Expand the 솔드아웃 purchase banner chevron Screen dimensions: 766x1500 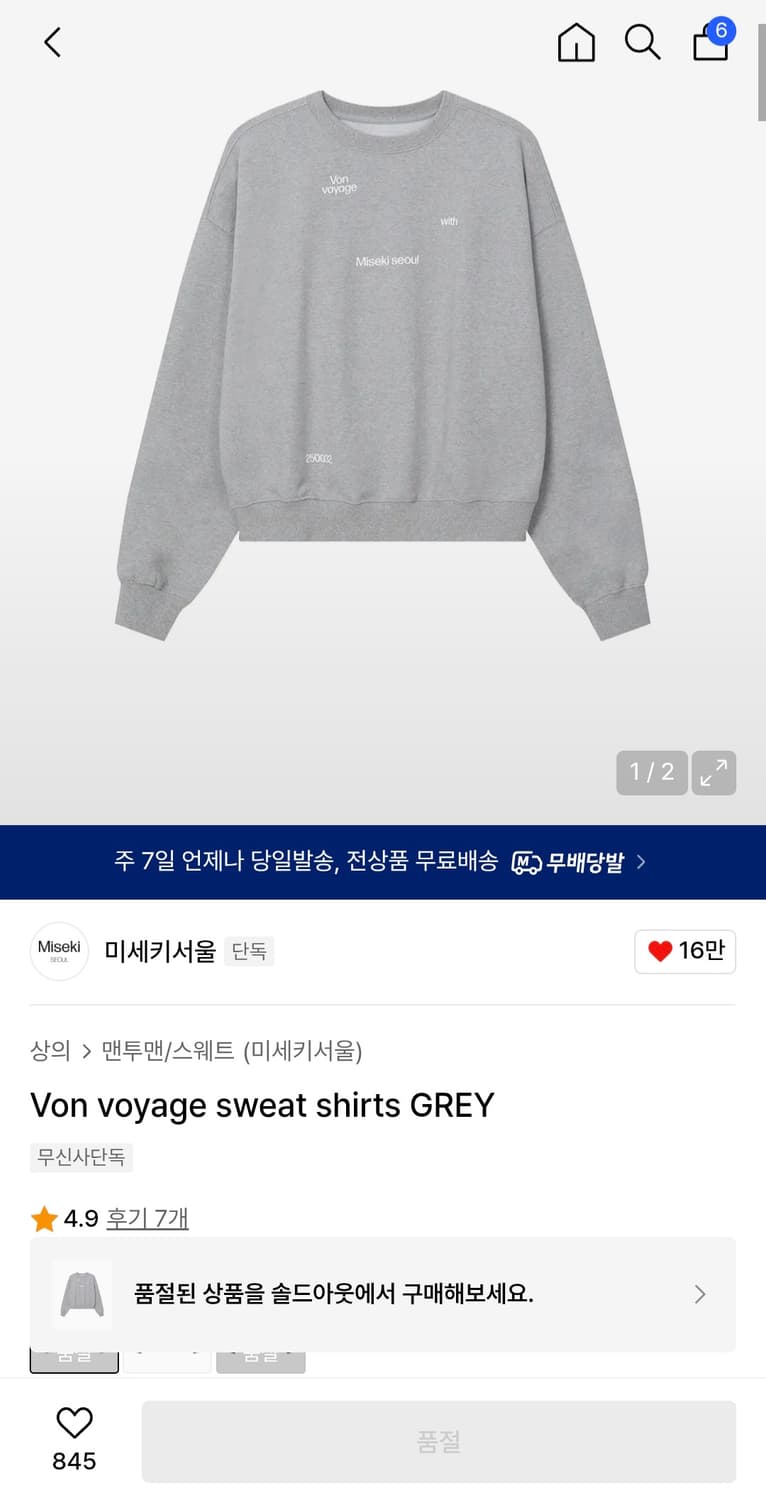point(700,1294)
